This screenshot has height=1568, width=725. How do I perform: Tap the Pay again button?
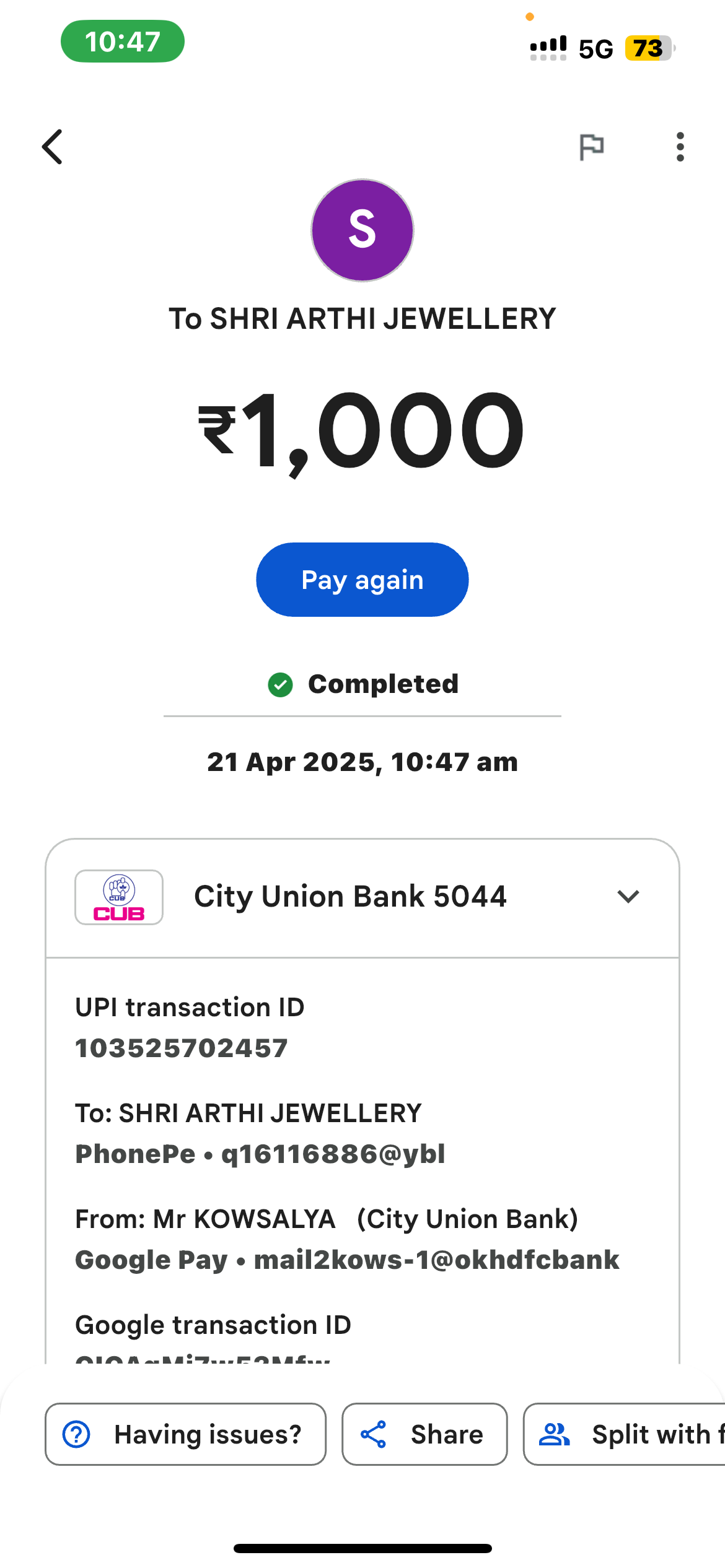(362, 580)
